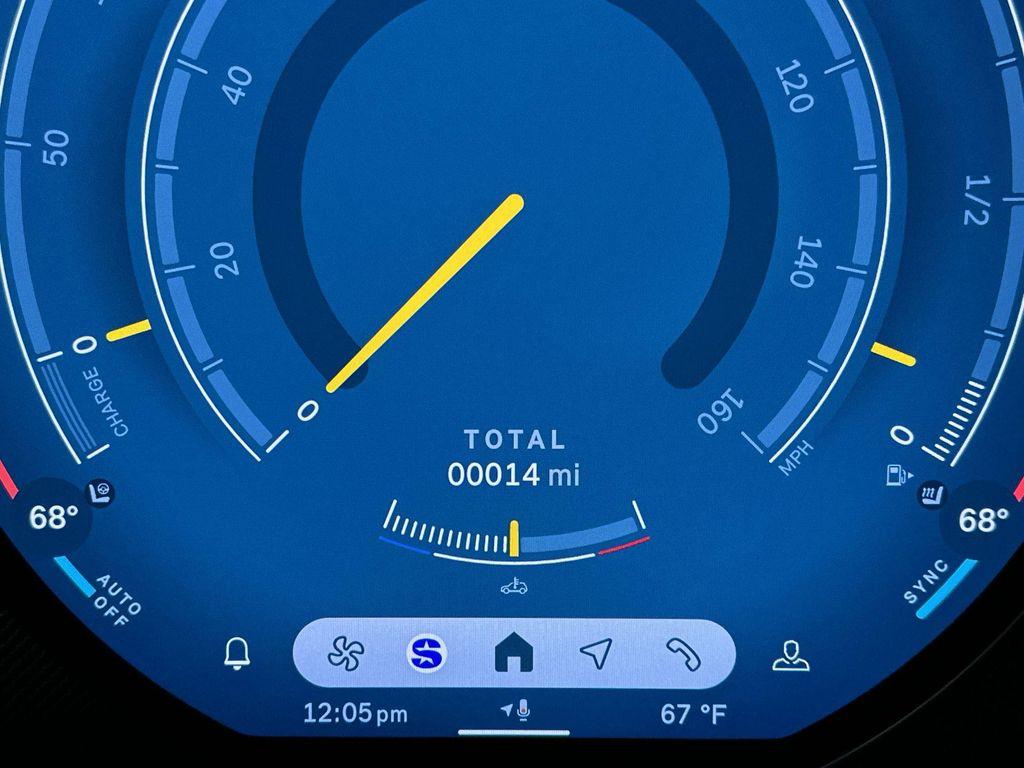The height and width of the screenshot is (768, 1024).
Task: Open the notifications bell
Action: pyautogui.click(x=237, y=654)
